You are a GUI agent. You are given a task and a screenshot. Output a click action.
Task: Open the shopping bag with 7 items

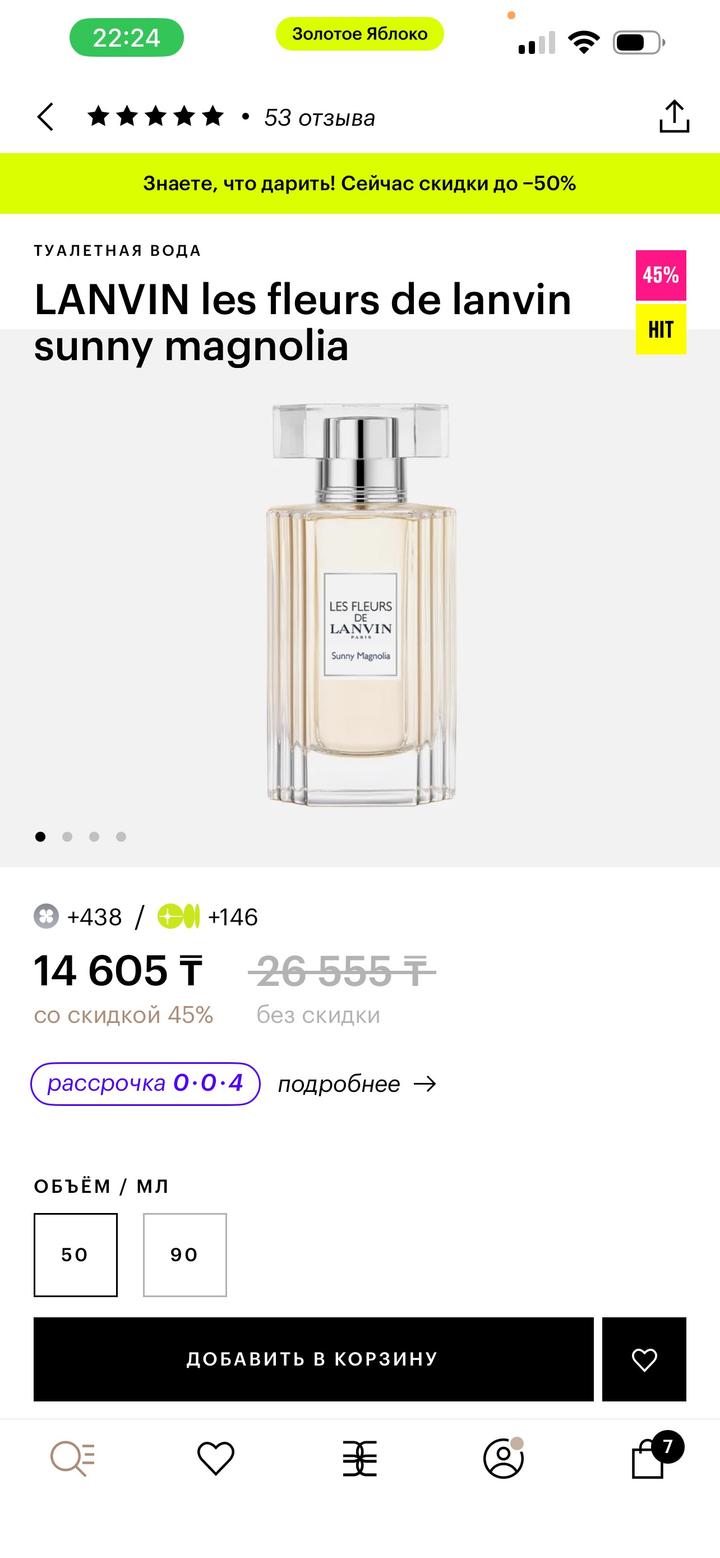[649, 1459]
